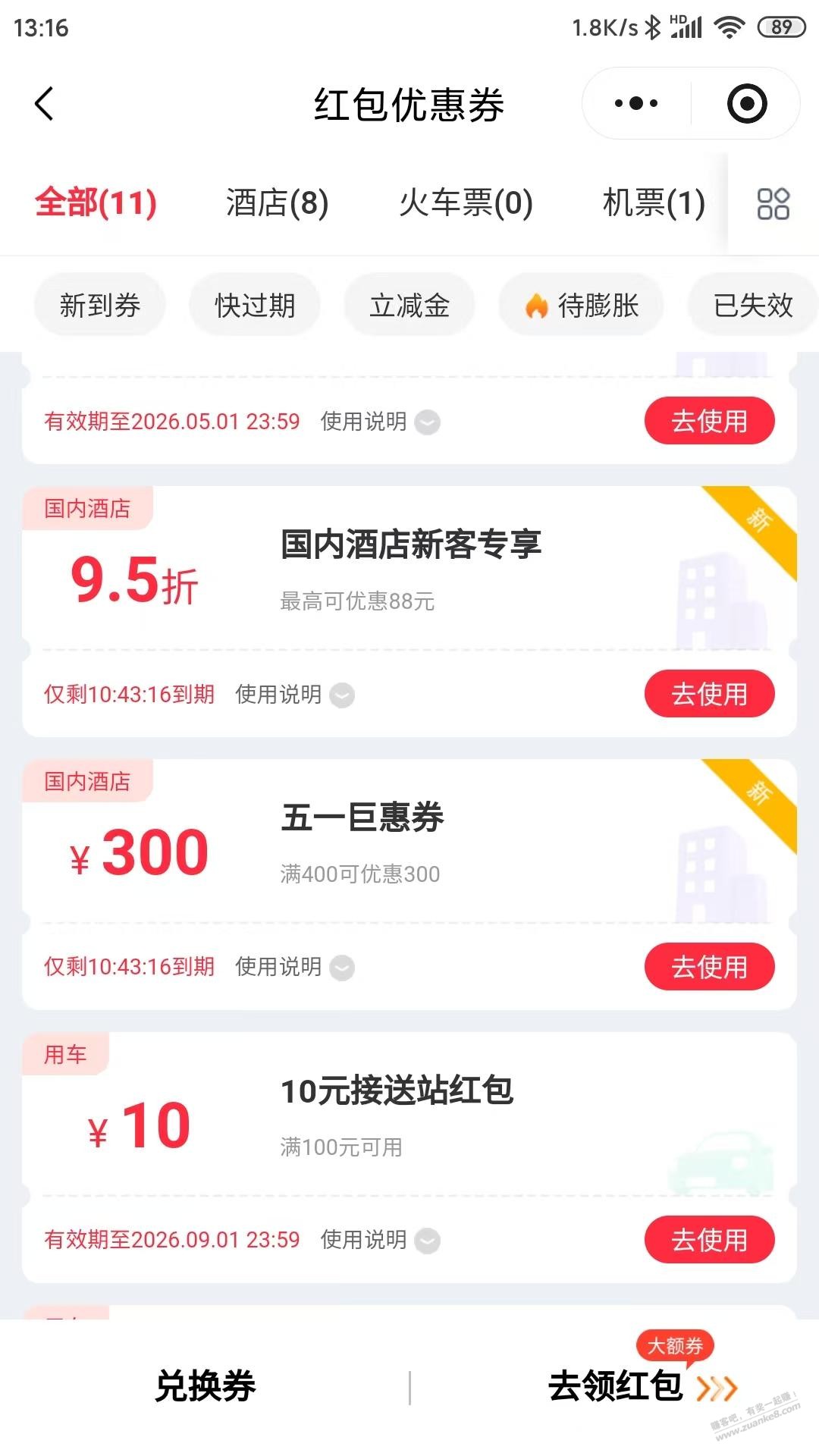
Task: Use the 国内酒店新客专享 coupon via 去使用
Action: pos(709,694)
